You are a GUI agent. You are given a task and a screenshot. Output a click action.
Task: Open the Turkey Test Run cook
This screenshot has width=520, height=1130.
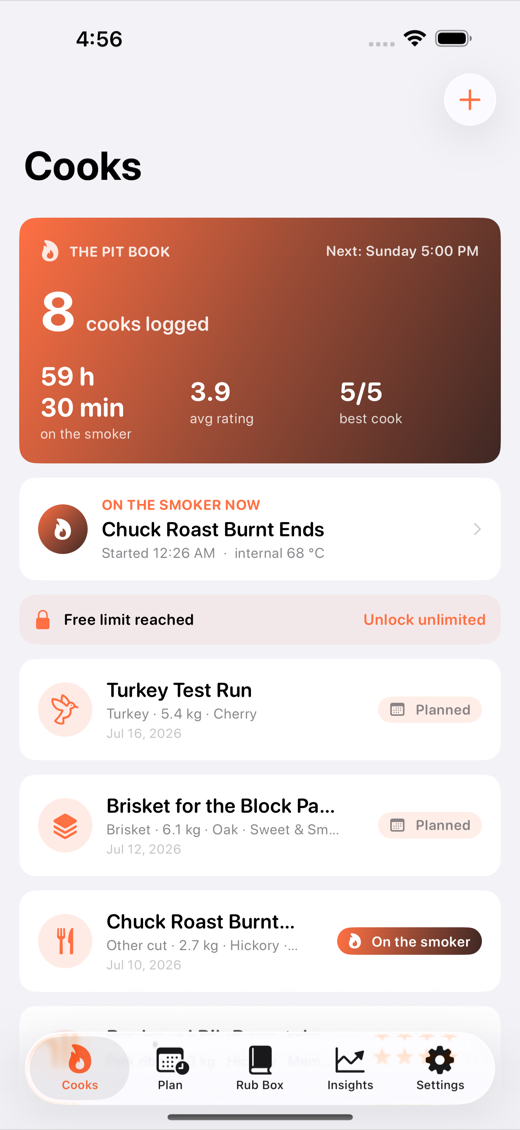coord(260,709)
